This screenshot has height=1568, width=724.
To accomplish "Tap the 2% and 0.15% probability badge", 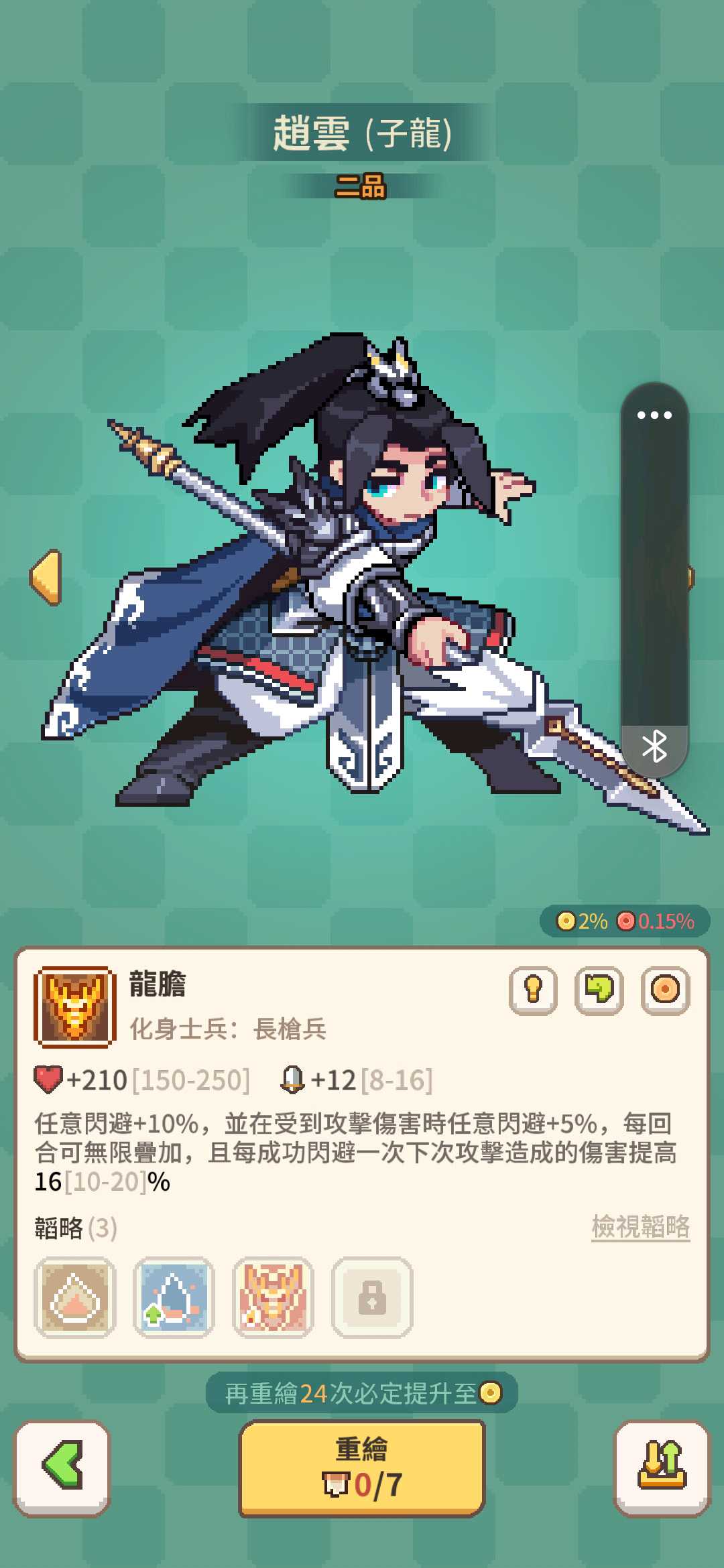I will (x=625, y=921).
